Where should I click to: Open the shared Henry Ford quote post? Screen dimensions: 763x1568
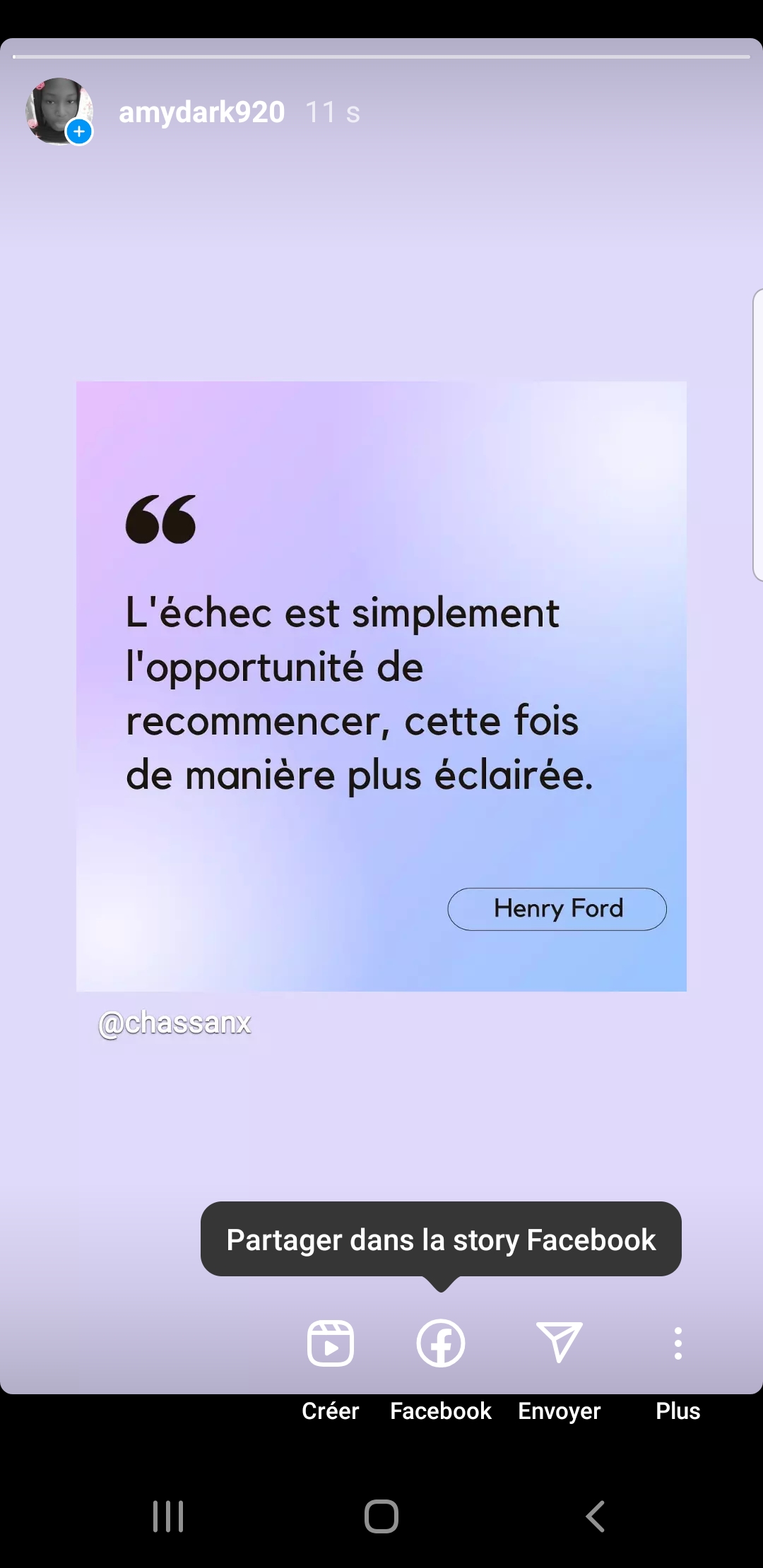click(x=381, y=686)
